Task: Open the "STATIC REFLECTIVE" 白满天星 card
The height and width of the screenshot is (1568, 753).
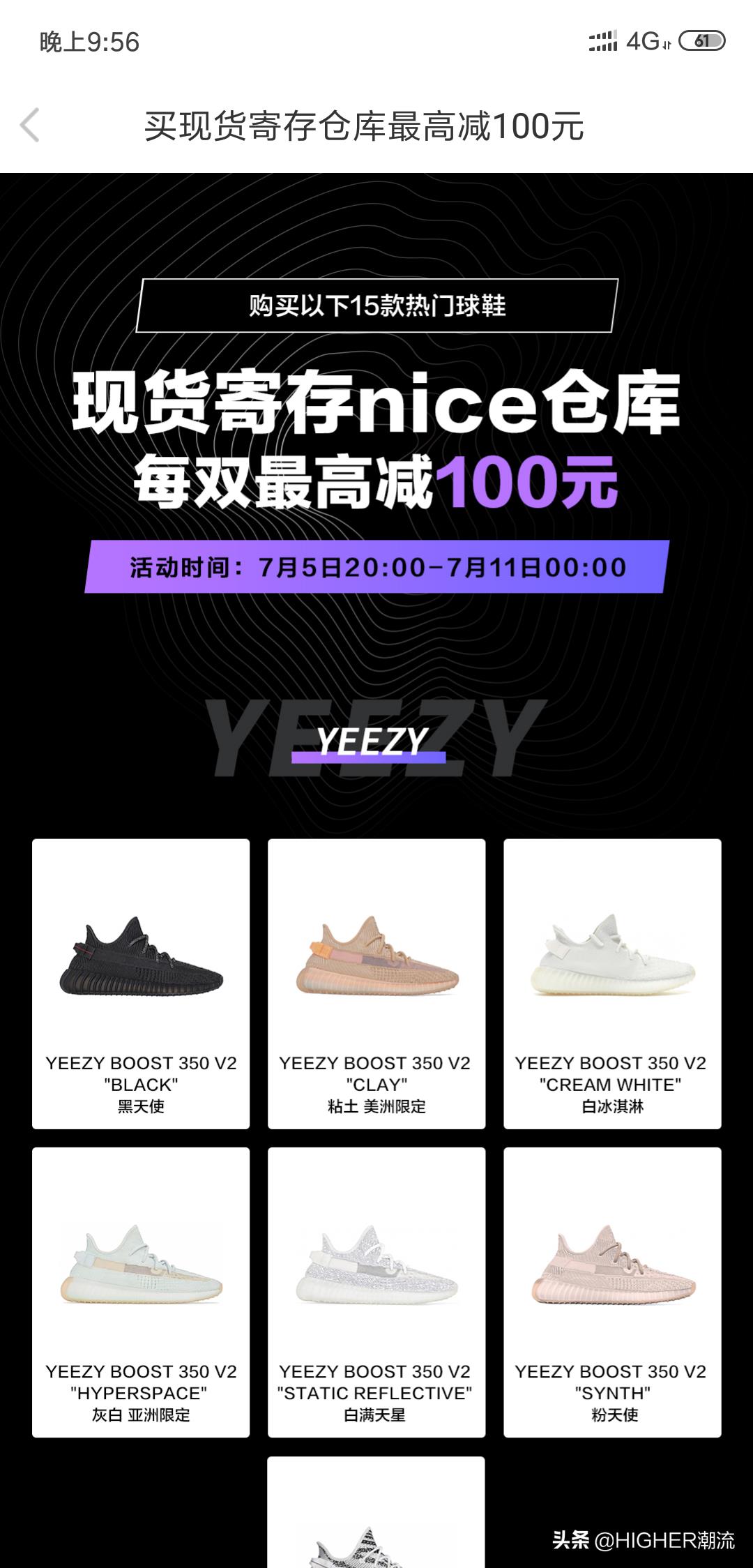Action: (376, 1292)
